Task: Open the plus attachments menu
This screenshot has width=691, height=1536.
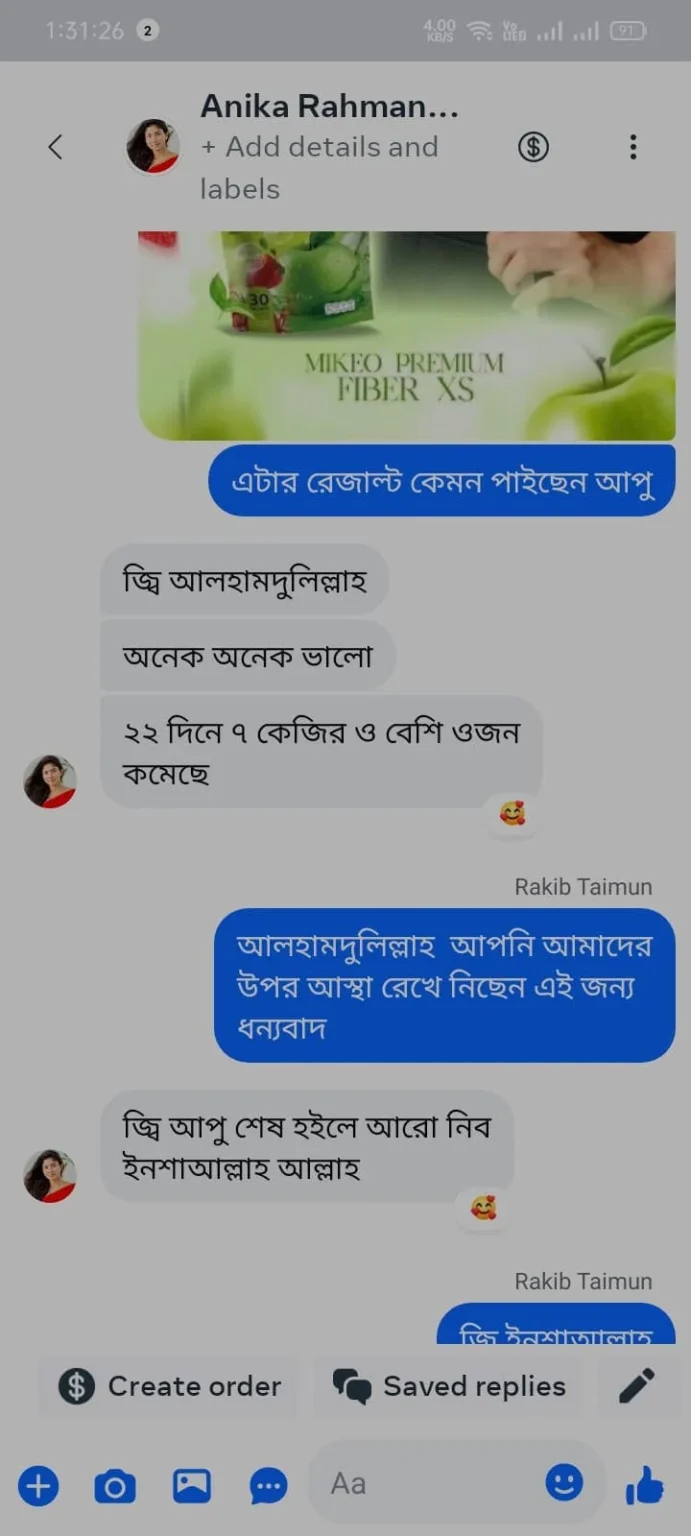Action: [38, 1486]
